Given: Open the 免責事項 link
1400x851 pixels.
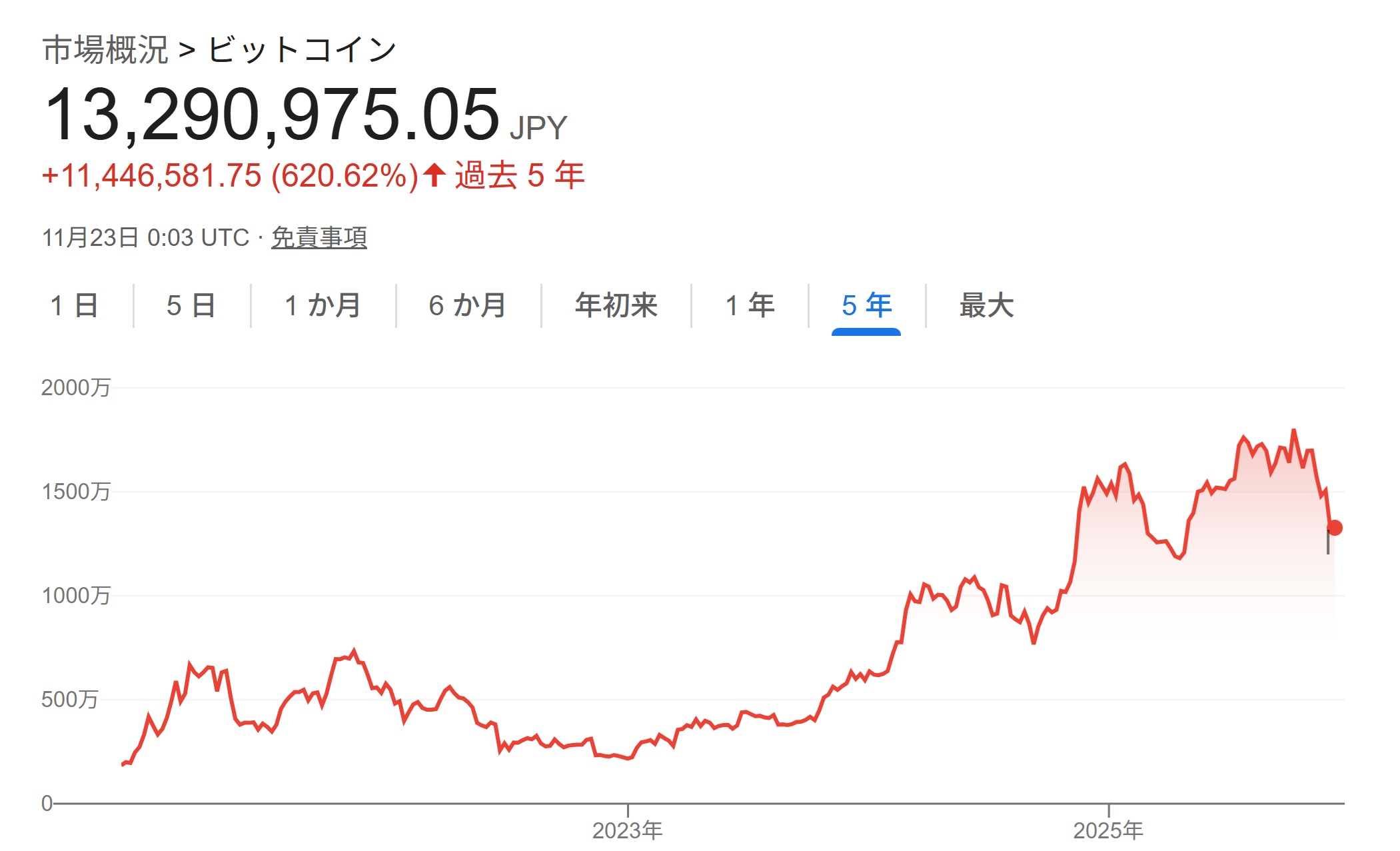Looking at the screenshot, I should (319, 237).
